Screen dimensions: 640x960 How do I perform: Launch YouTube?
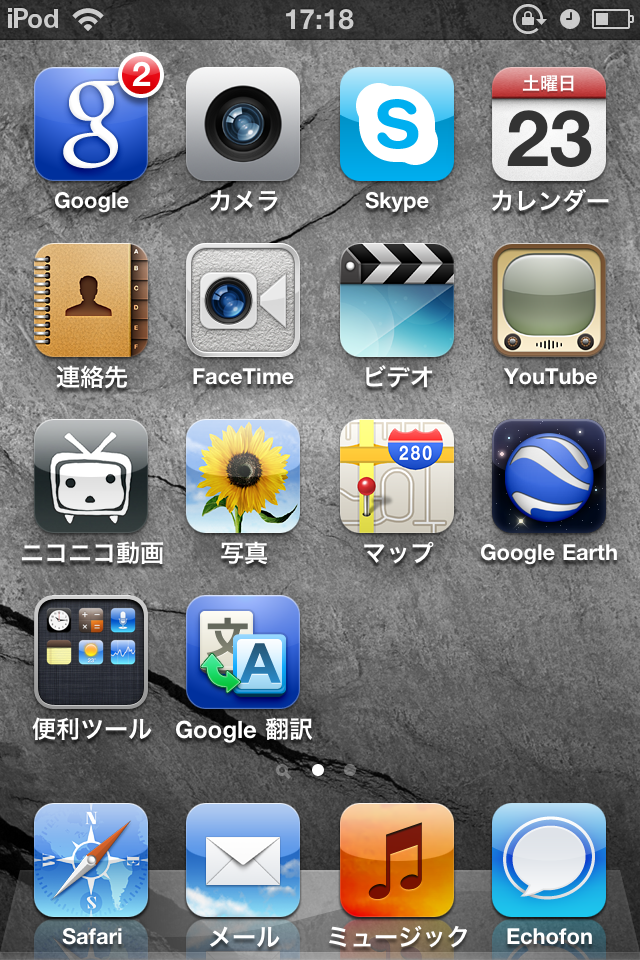(x=548, y=301)
